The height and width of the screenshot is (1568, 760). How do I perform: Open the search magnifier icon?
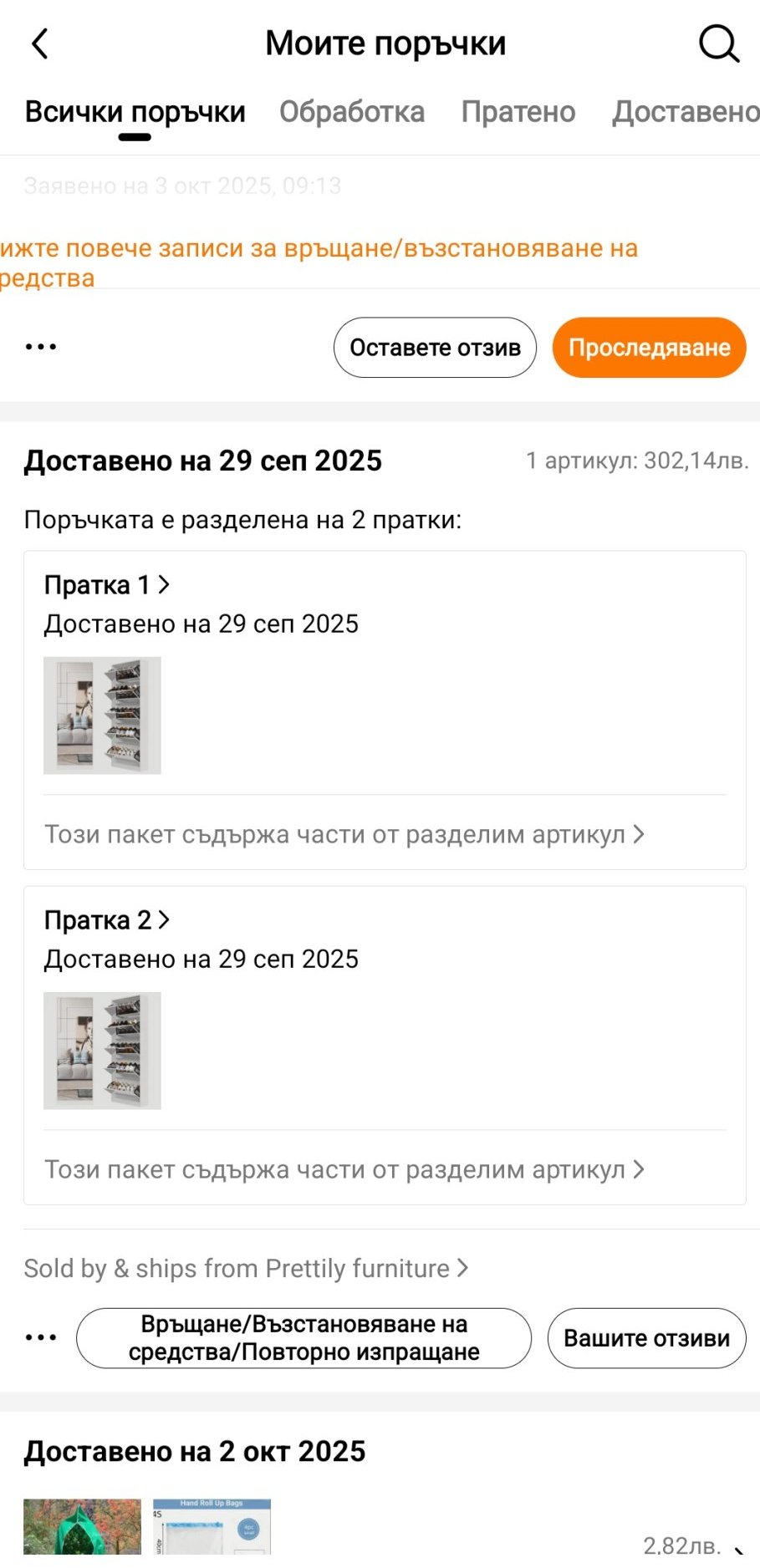(x=718, y=44)
